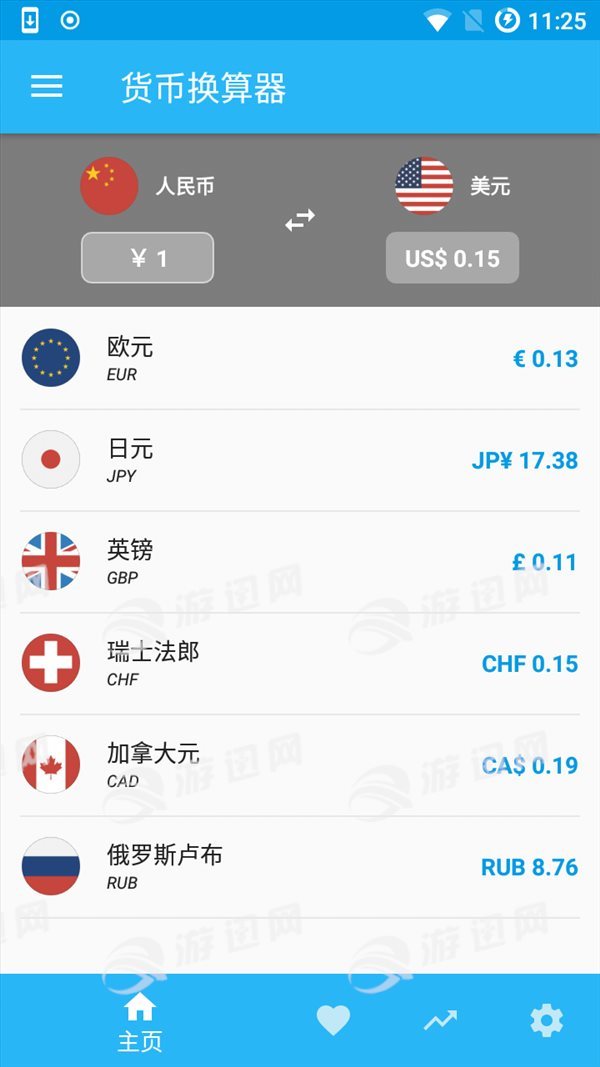Change the 美元 target currency
600x1067 pixels.
[x=452, y=186]
